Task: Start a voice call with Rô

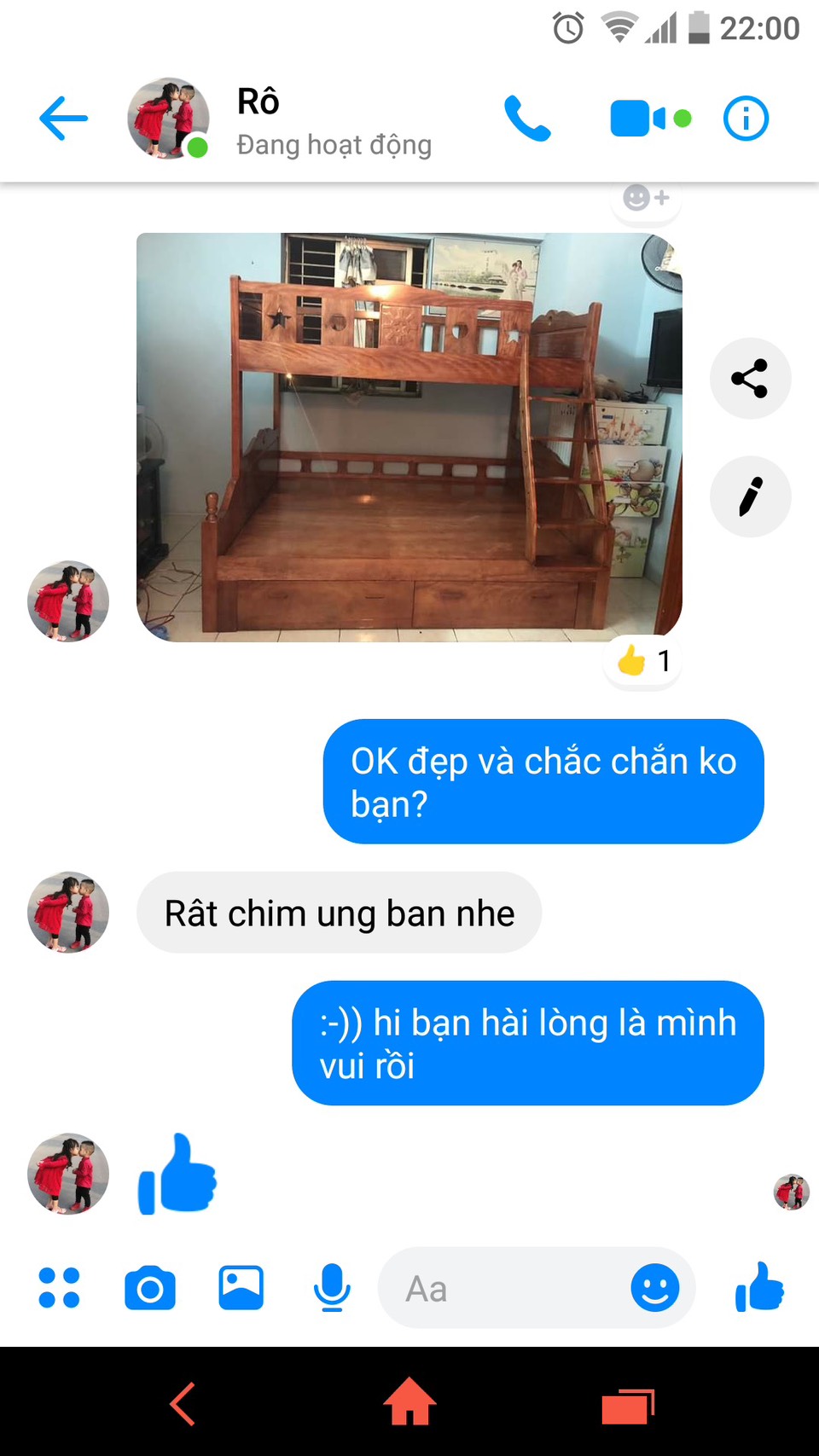Action: [x=527, y=119]
